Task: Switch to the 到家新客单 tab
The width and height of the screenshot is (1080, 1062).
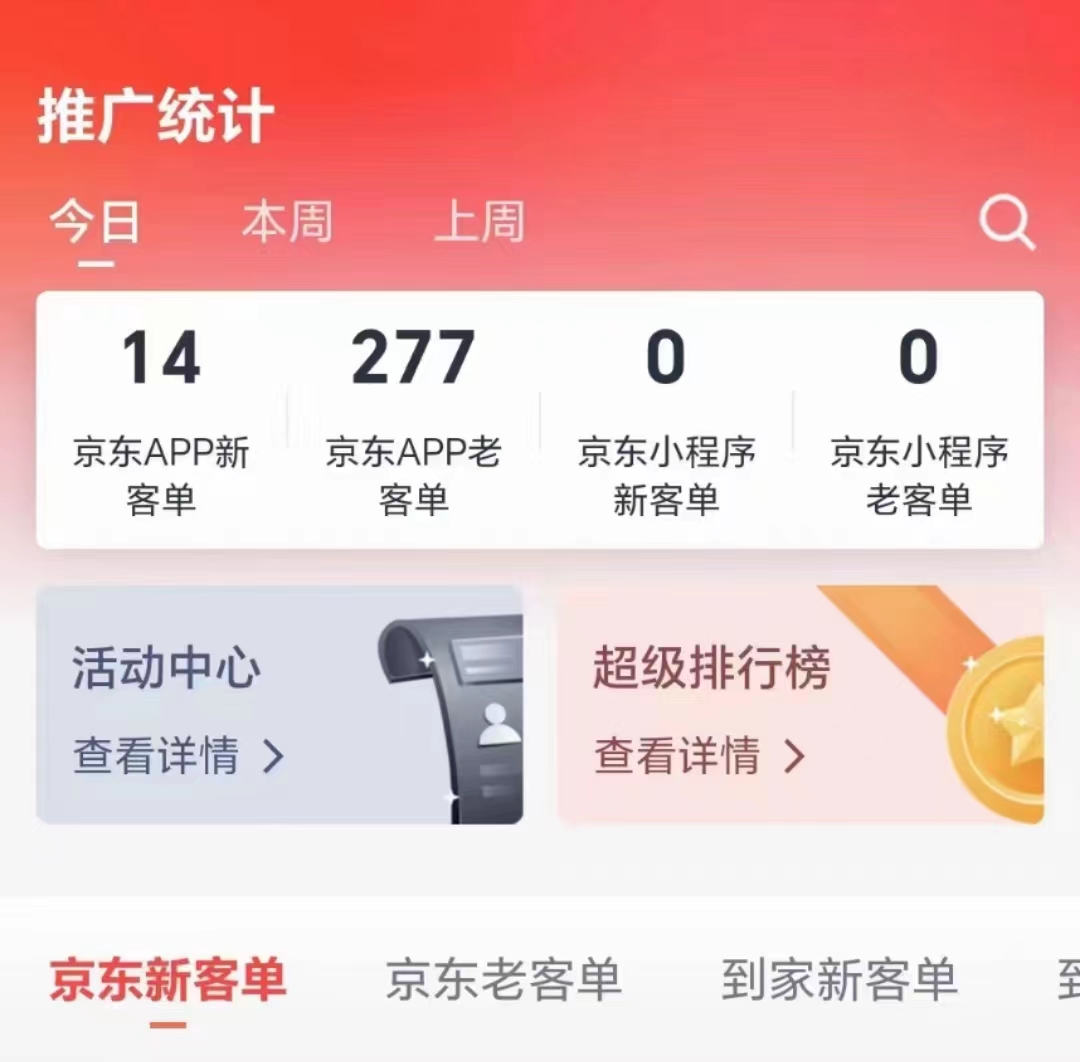Action: pyautogui.click(x=839, y=981)
